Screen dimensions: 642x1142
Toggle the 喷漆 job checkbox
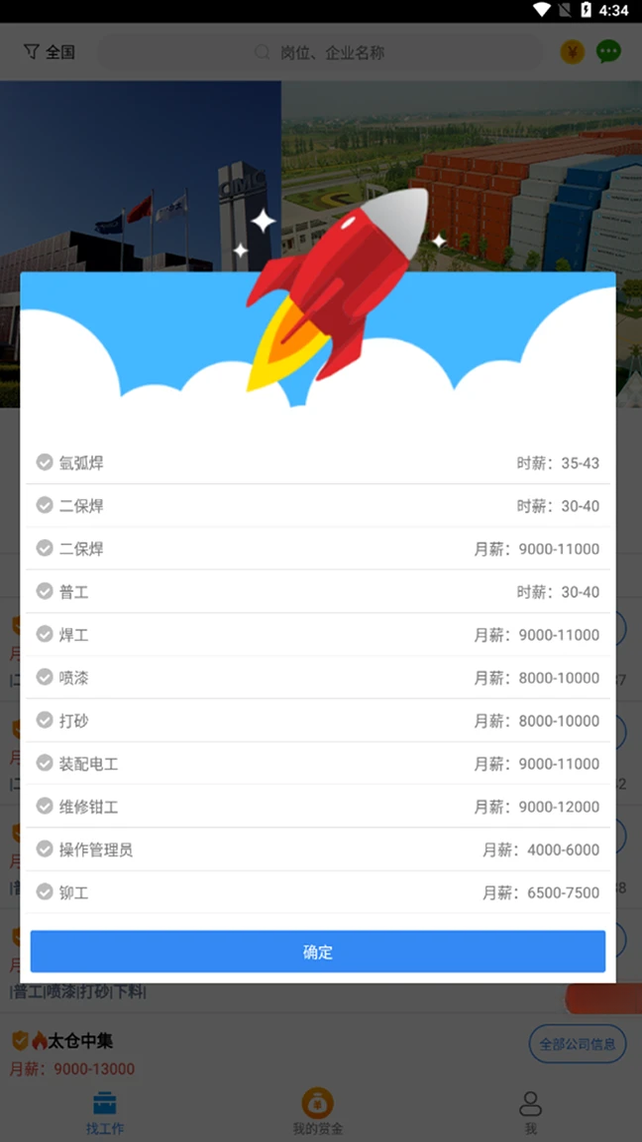point(45,677)
